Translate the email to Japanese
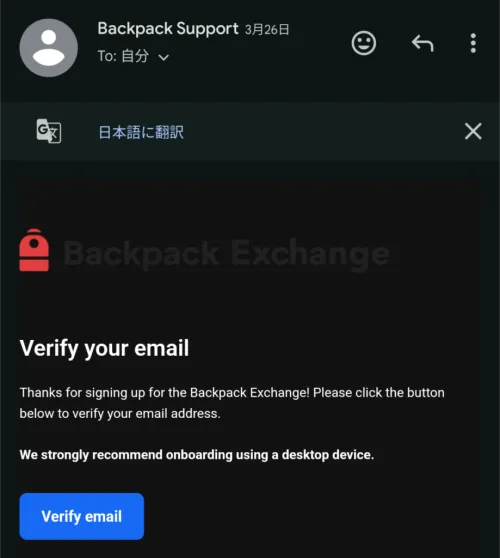 (x=141, y=132)
